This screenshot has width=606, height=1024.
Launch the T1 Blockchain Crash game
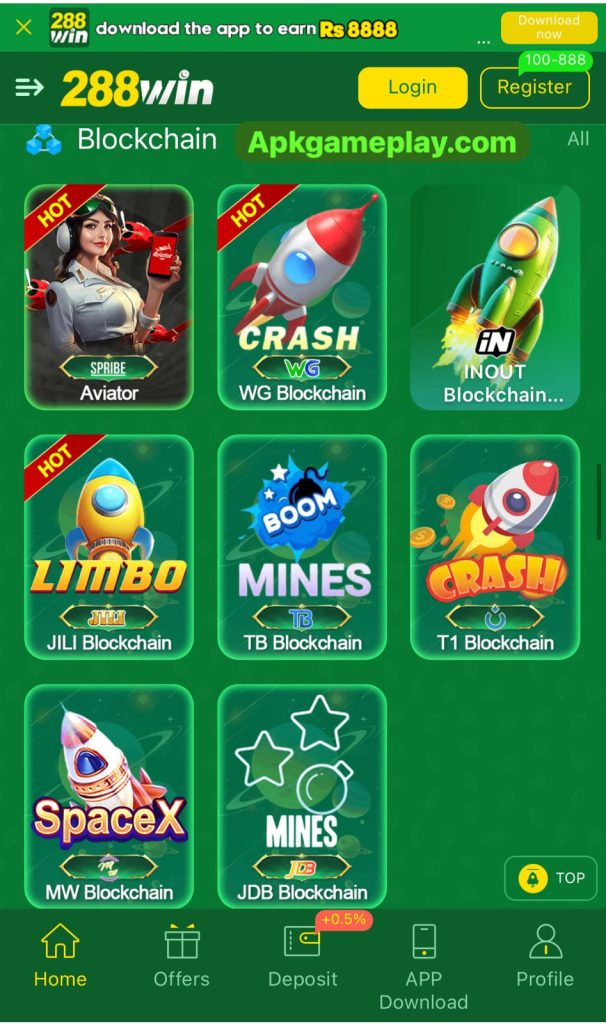click(x=495, y=547)
